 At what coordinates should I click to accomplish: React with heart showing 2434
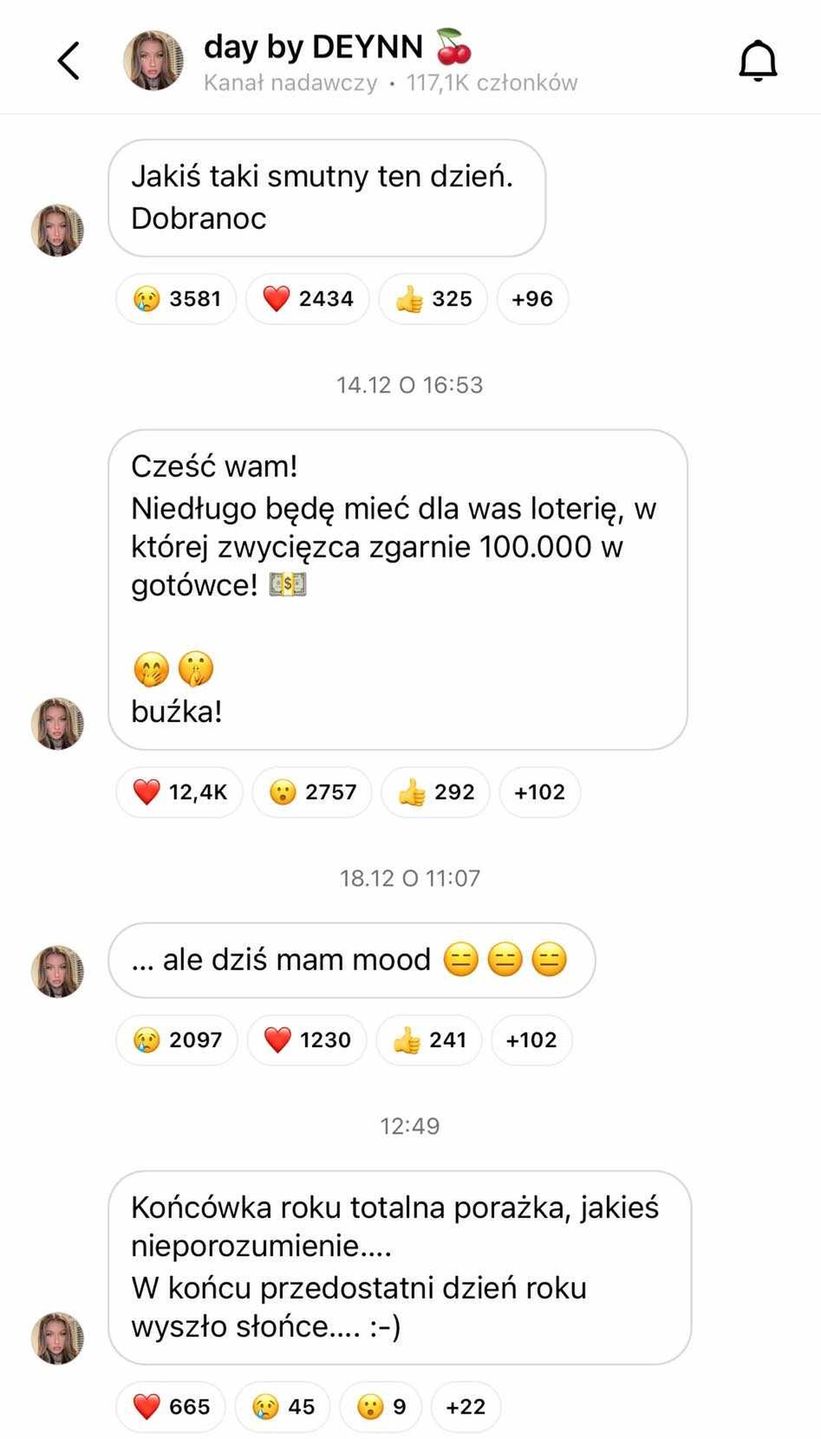point(307,299)
